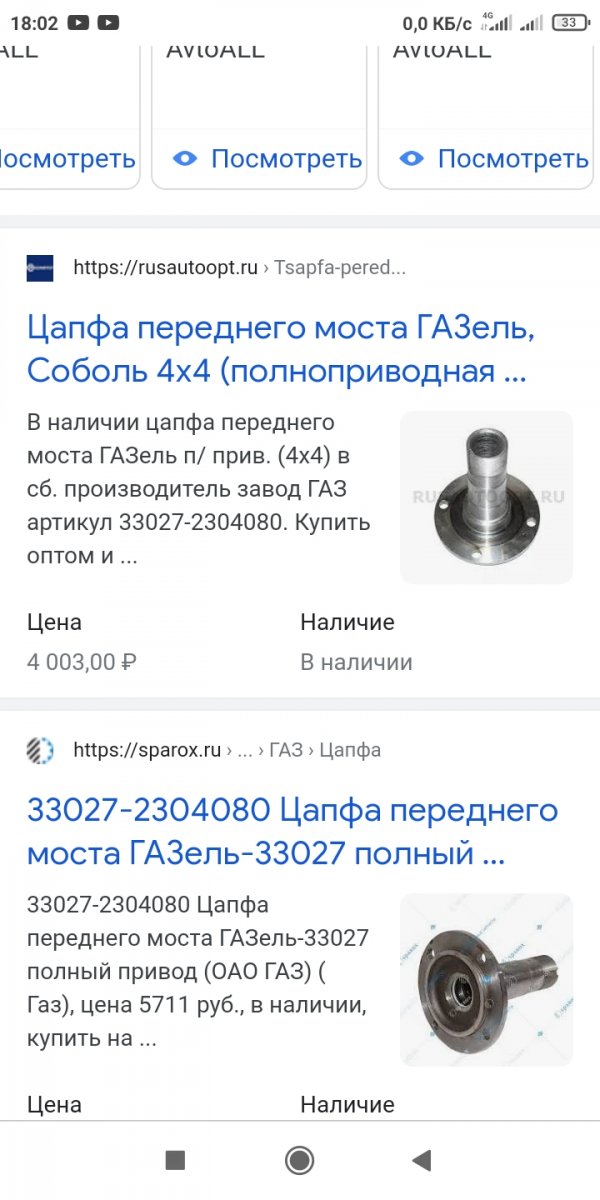Tap the product image in the sparox.ru result
The width and height of the screenshot is (600, 1200).
coord(486,980)
